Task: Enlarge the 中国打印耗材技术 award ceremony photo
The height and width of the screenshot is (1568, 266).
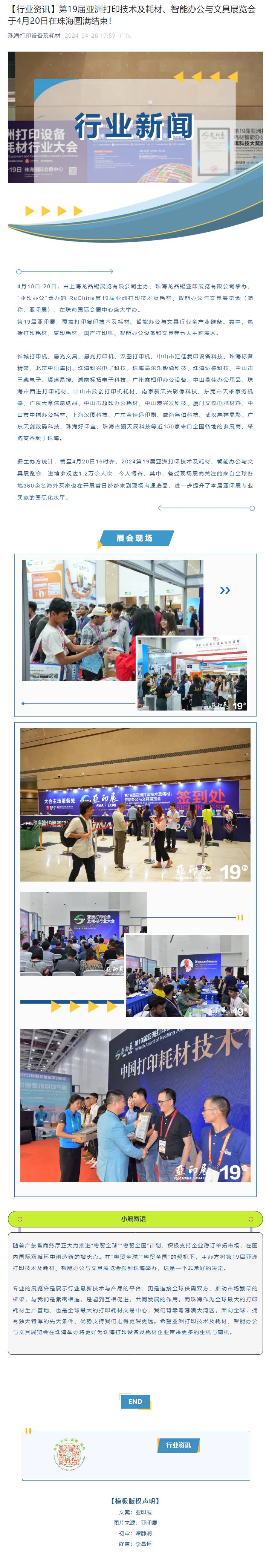Action: (135, 1105)
